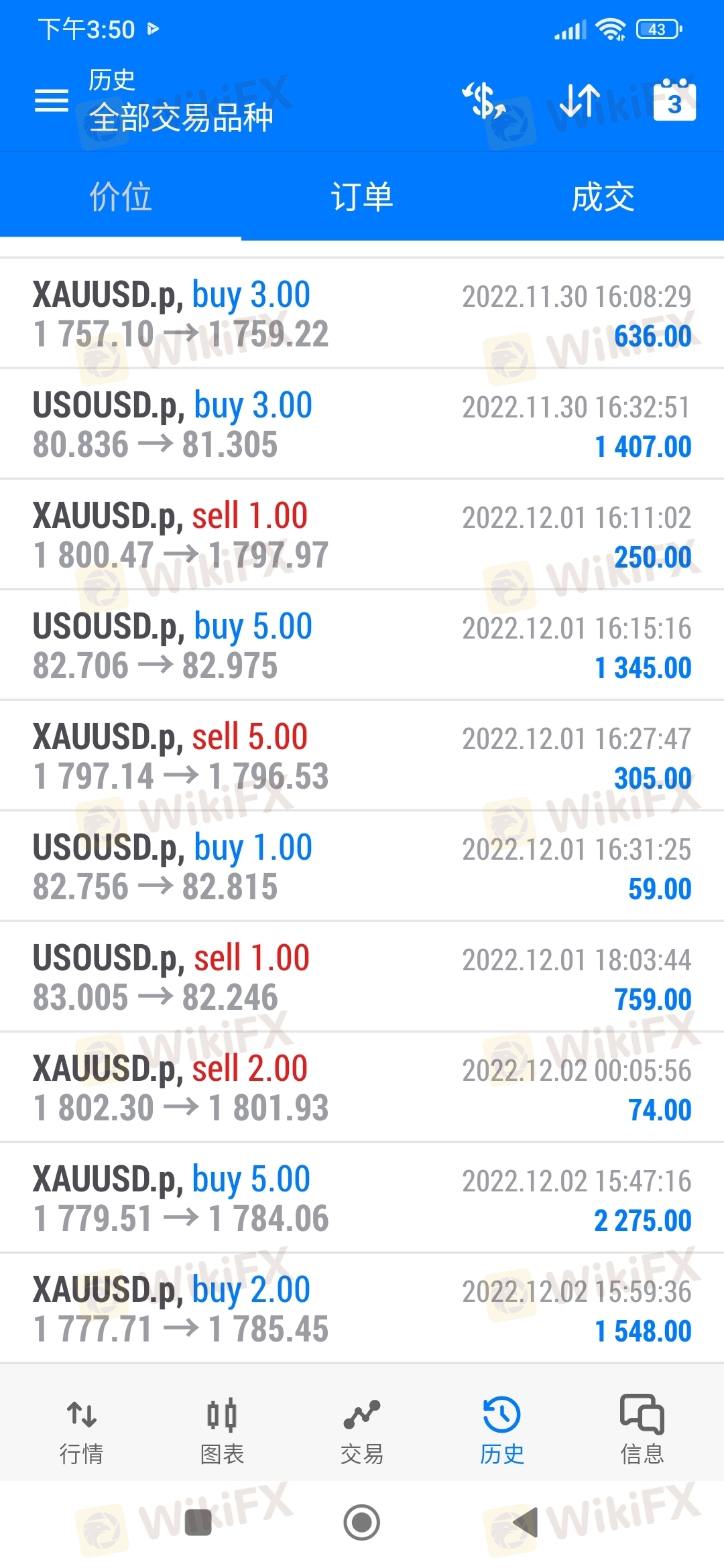
Task: Open XAUUSD.p buy 5.00 trade with 2 275.00 profit
Action: pos(362,1198)
